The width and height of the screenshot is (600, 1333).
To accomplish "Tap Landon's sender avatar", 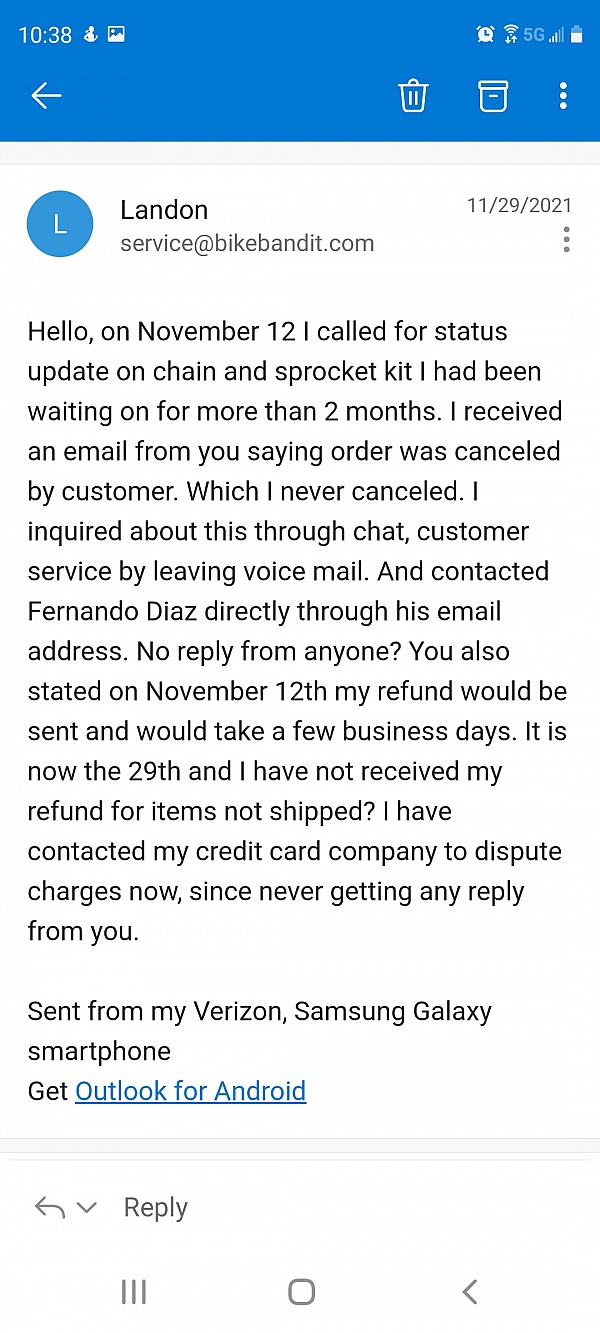I will tap(60, 225).
